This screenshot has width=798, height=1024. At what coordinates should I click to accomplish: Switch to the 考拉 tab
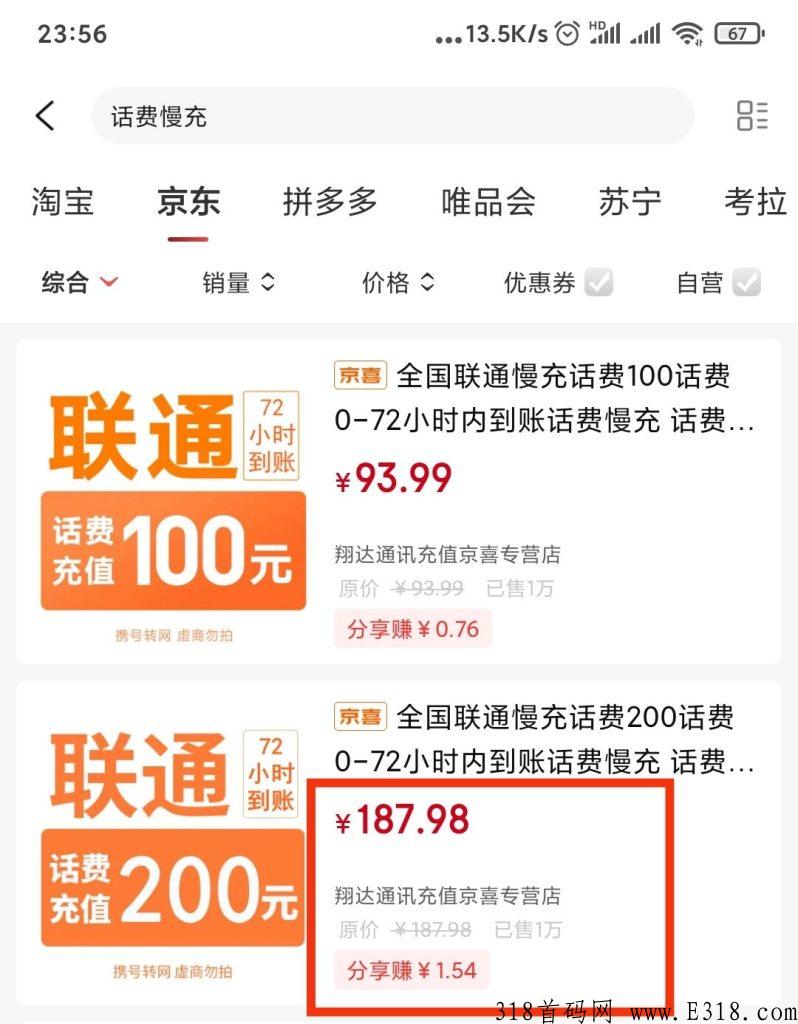(756, 202)
